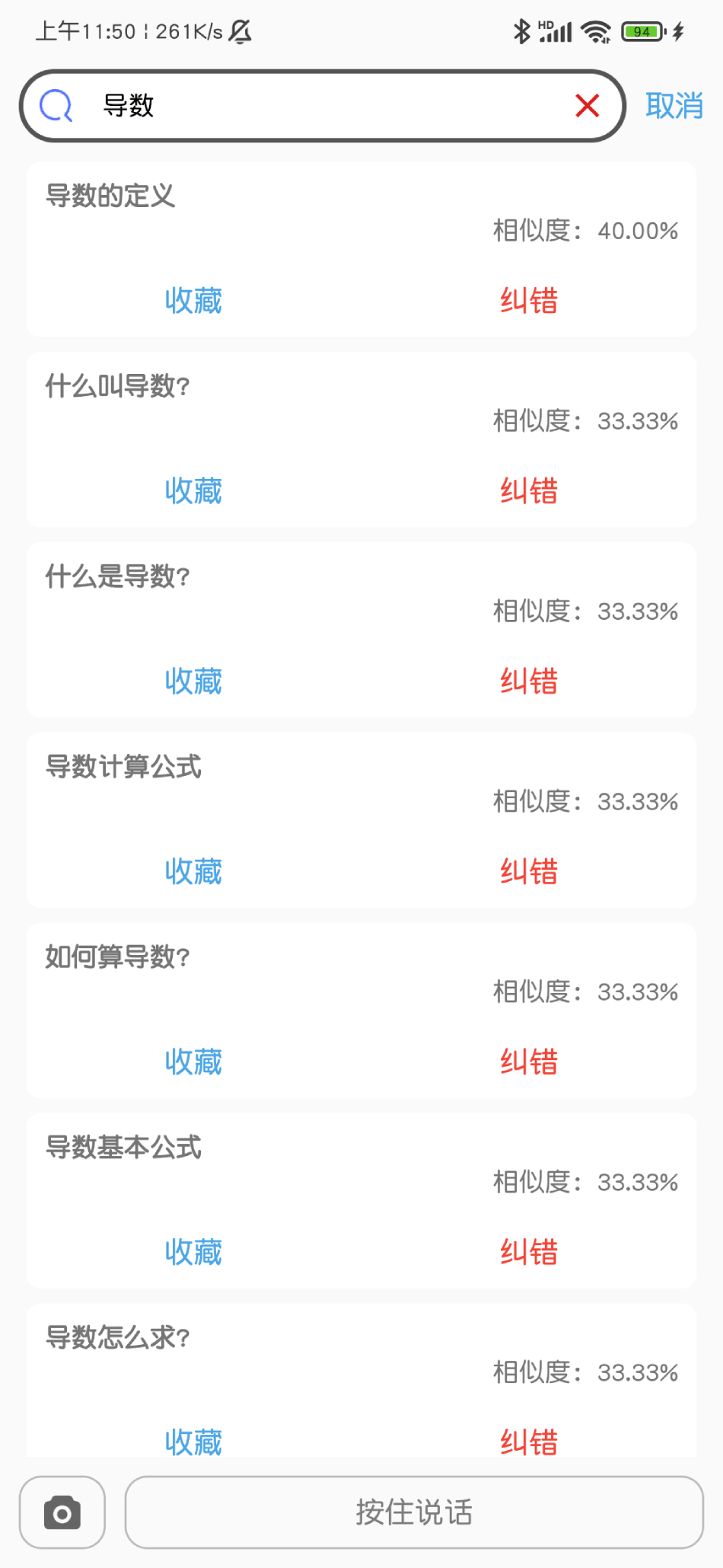Open the result 什么叫导数?

(117, 386)
